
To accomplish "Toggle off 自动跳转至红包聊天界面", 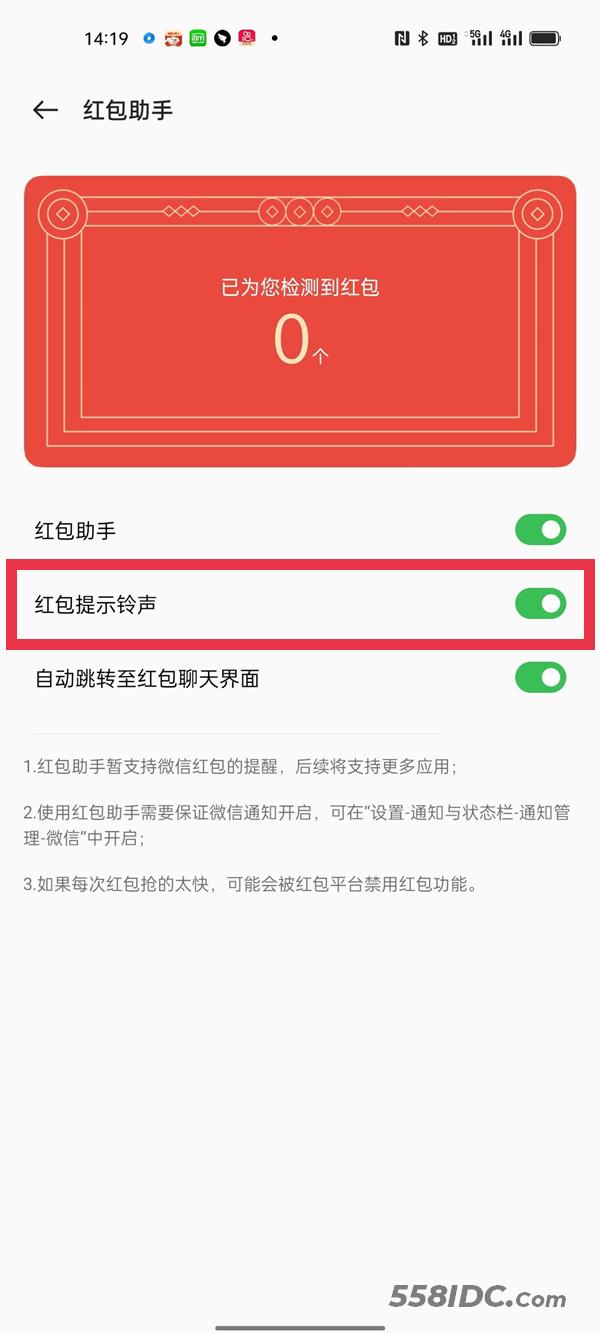I will (x=540, y=678).
